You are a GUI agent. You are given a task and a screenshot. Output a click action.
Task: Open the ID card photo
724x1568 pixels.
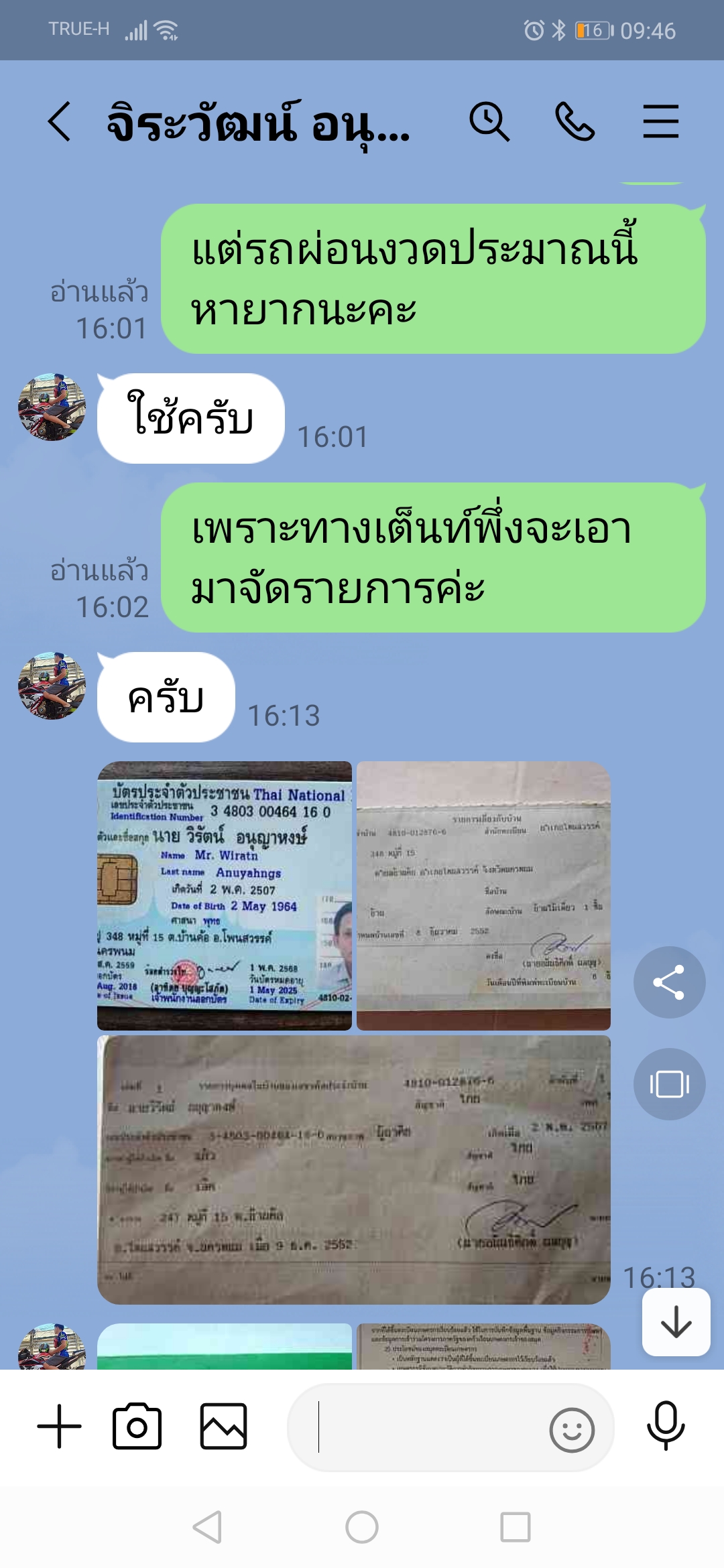tap(225, 895)
